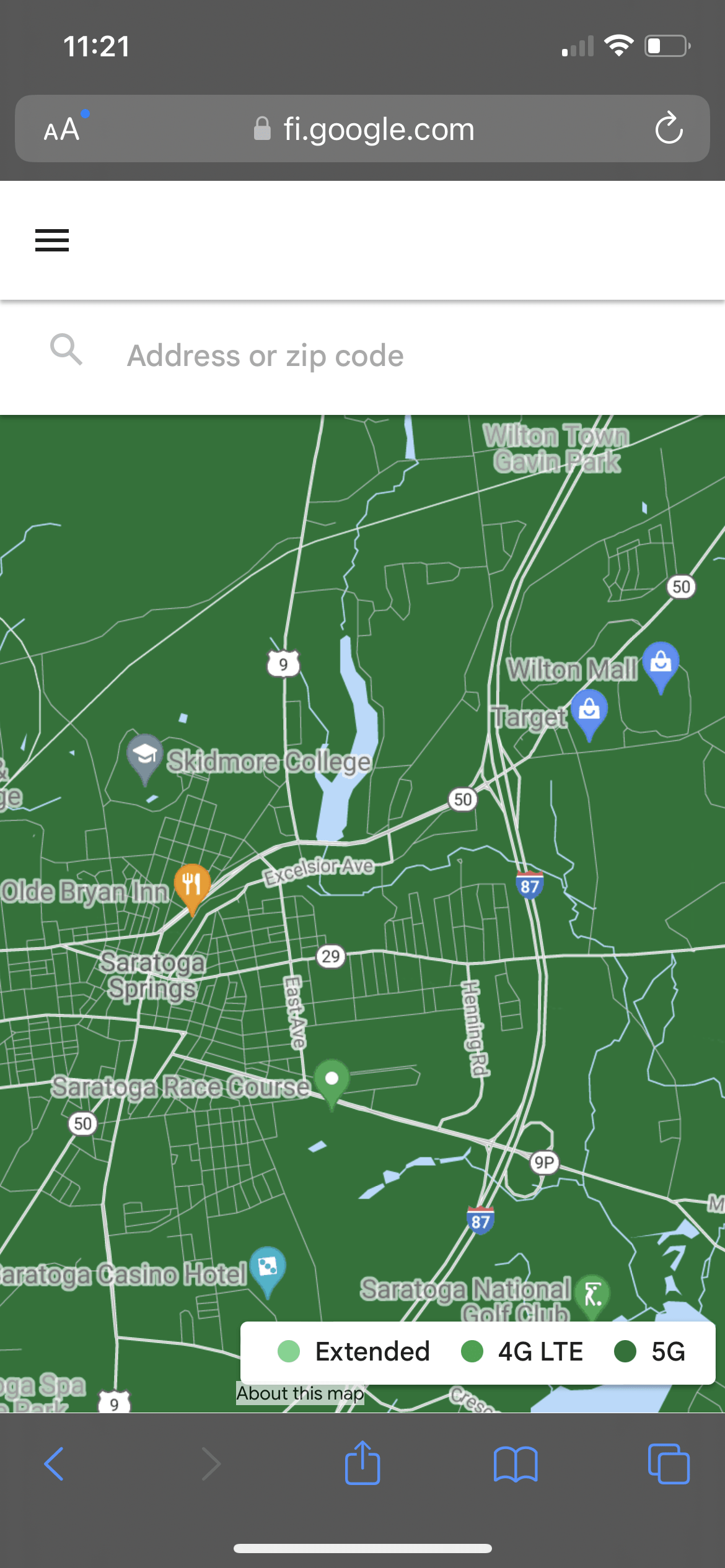Go back to the previous page
Viewport: 725px width, 1568px height.
coord(55,1464)
